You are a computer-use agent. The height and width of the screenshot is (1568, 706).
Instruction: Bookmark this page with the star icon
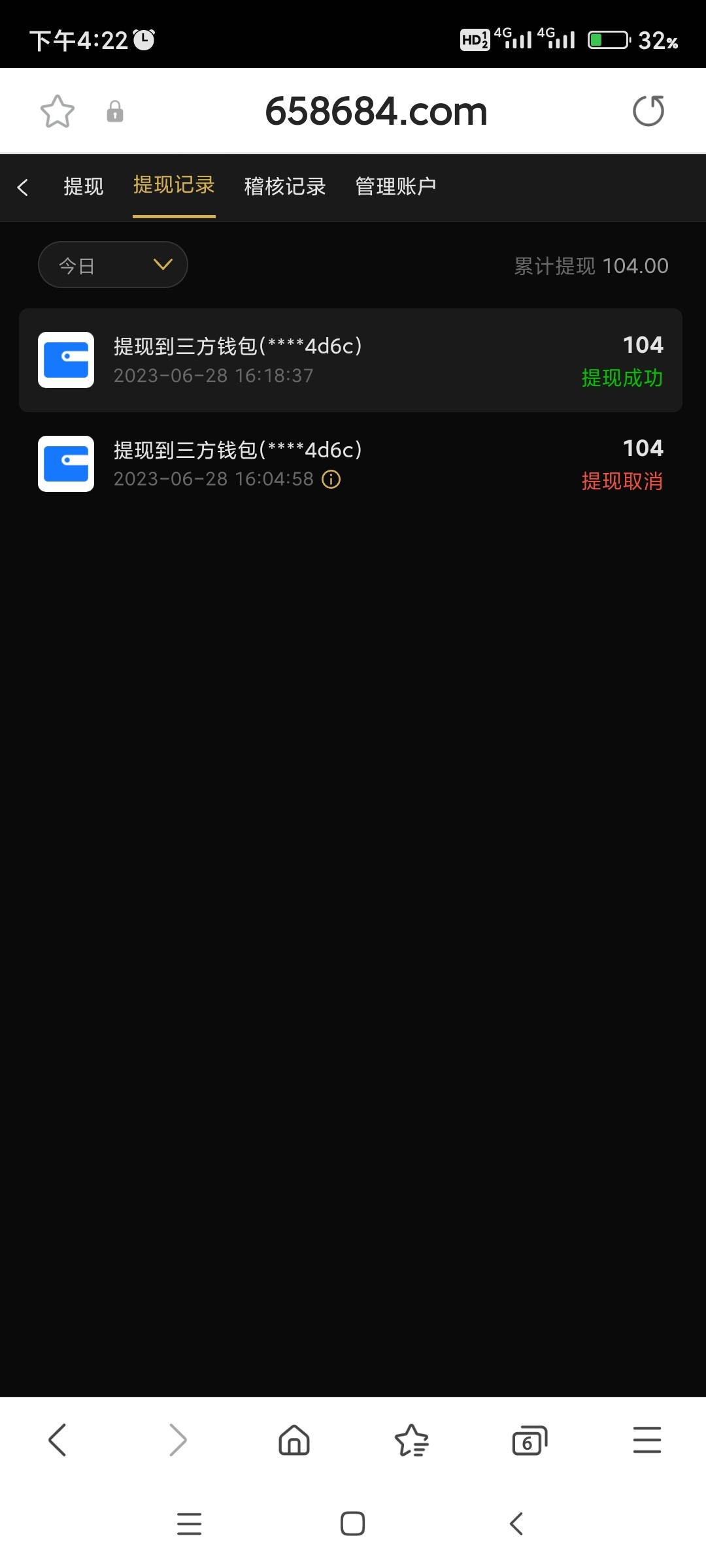point(58,111)
